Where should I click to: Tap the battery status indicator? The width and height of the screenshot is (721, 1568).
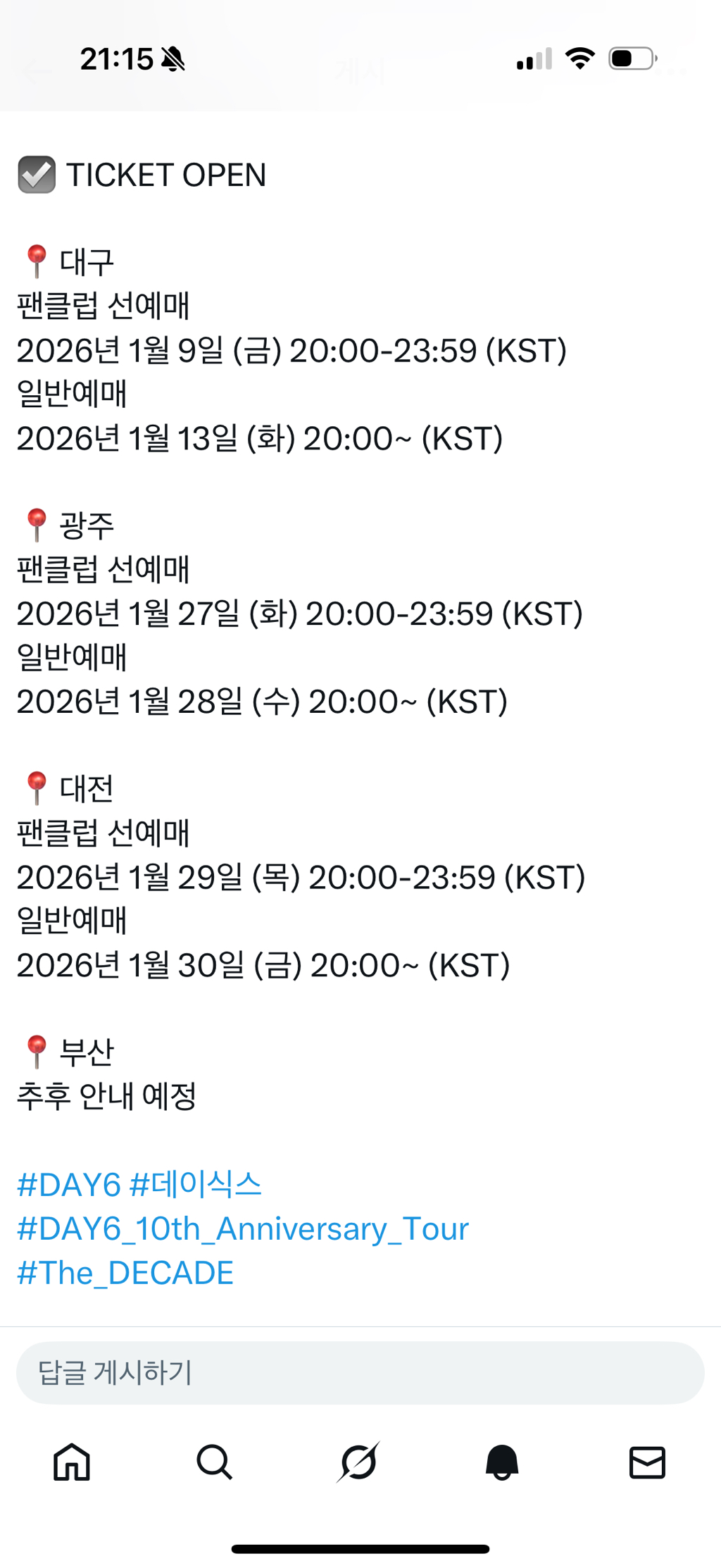(632, 60)
